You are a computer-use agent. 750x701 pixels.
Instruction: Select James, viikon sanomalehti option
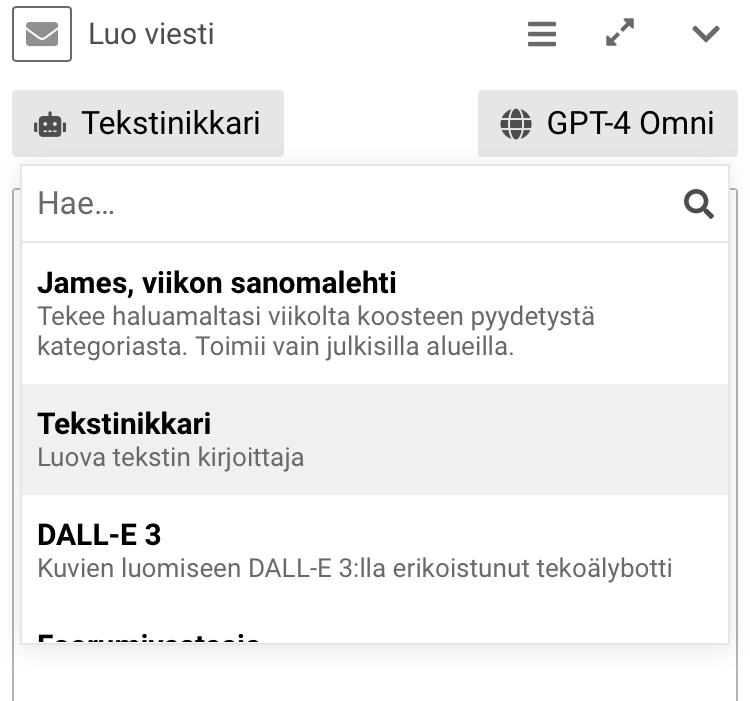coord(374,314)
